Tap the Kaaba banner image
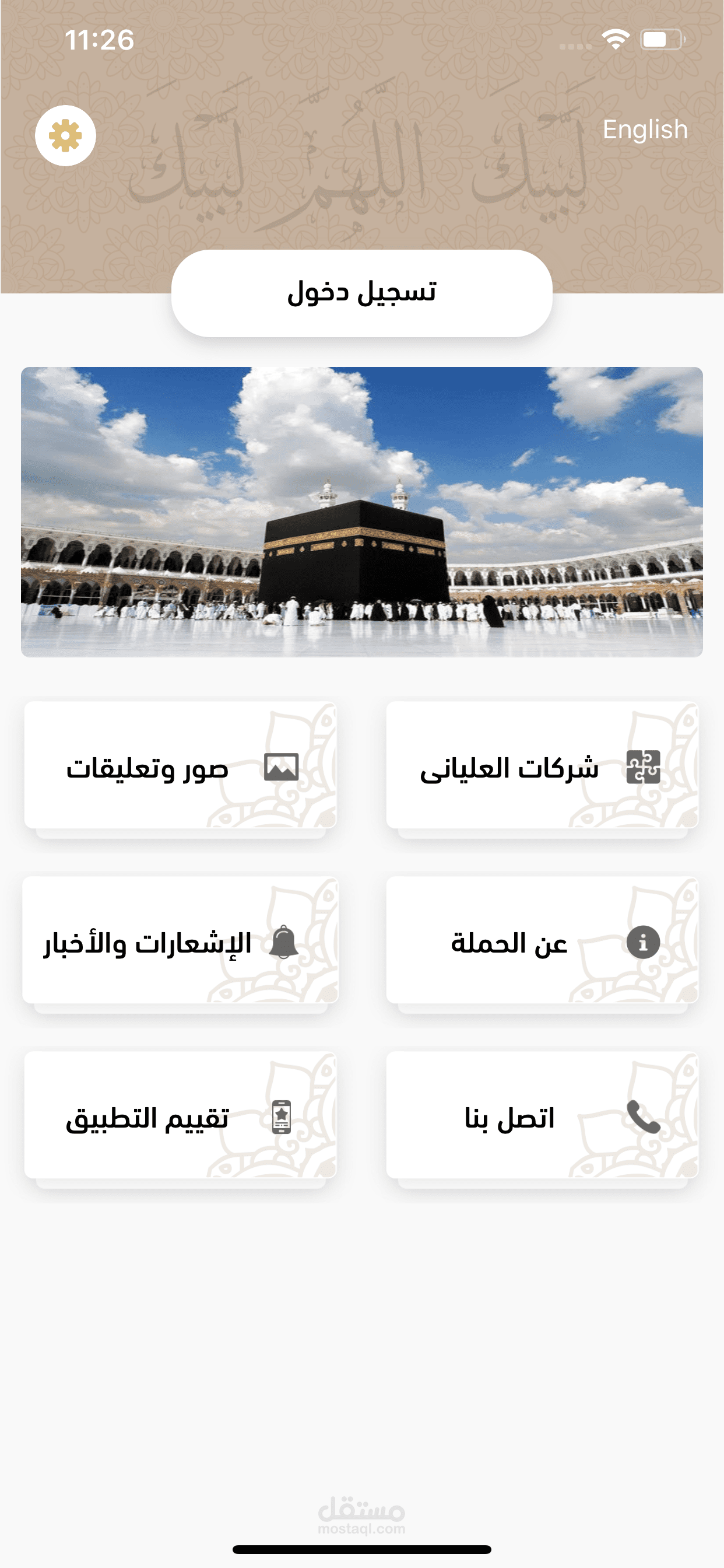Viewport: 724px width, 1568px height. [x=362, y=512]
